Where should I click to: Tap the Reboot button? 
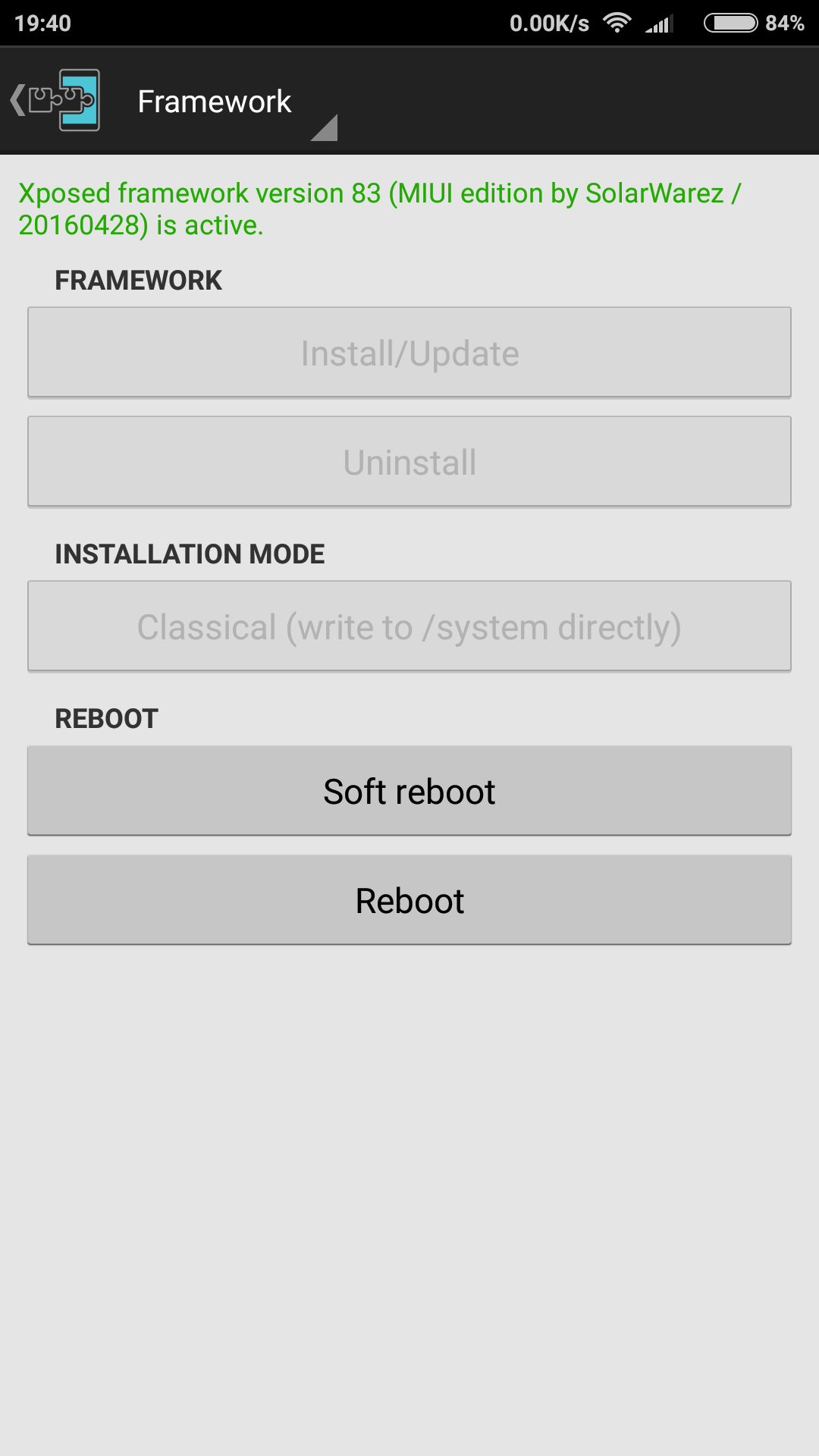[409, 901]
